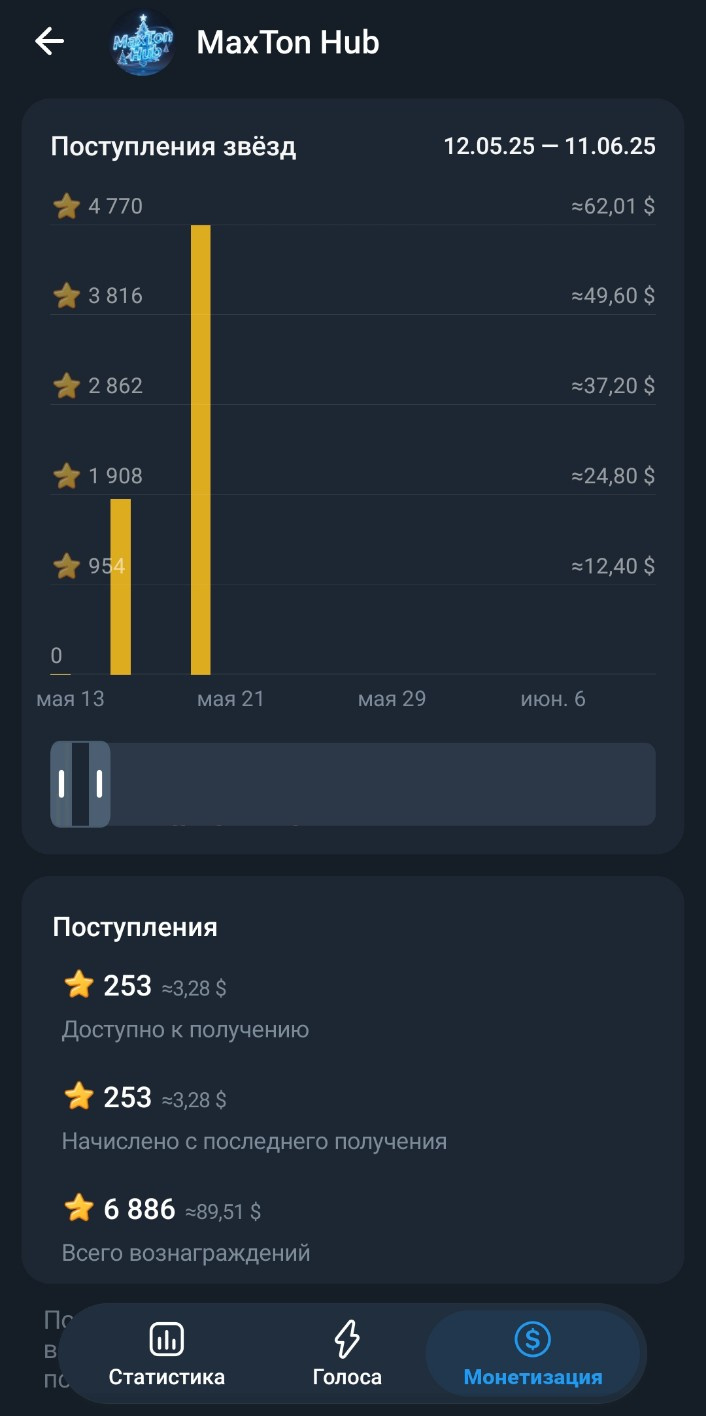The width and height of the screenshot is (706, 1416).
Task: Select the Монетизация tab
Action: pyautogui.click(x=533, y=1354)
